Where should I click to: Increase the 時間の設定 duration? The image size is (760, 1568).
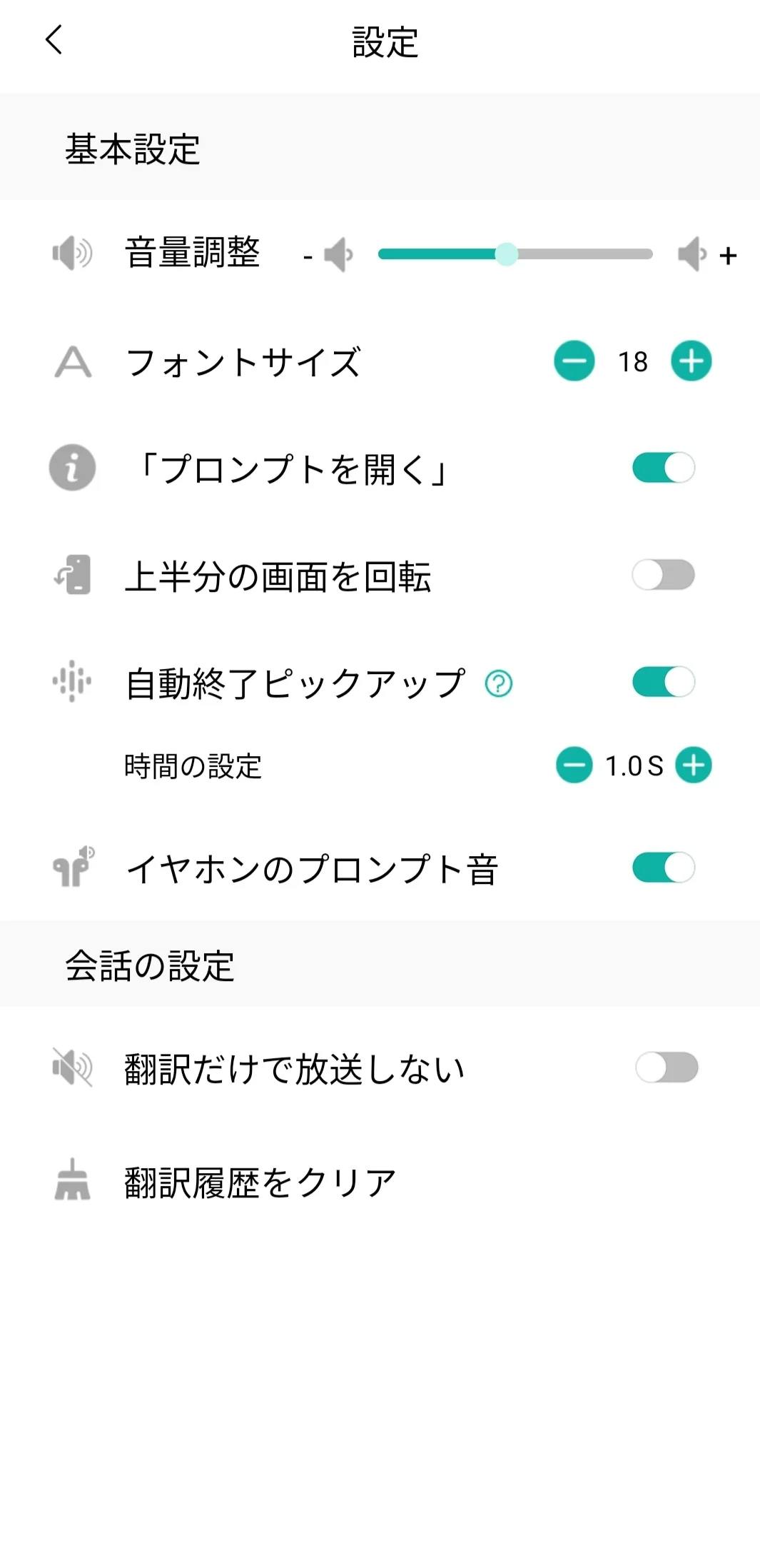click(694, 765)
